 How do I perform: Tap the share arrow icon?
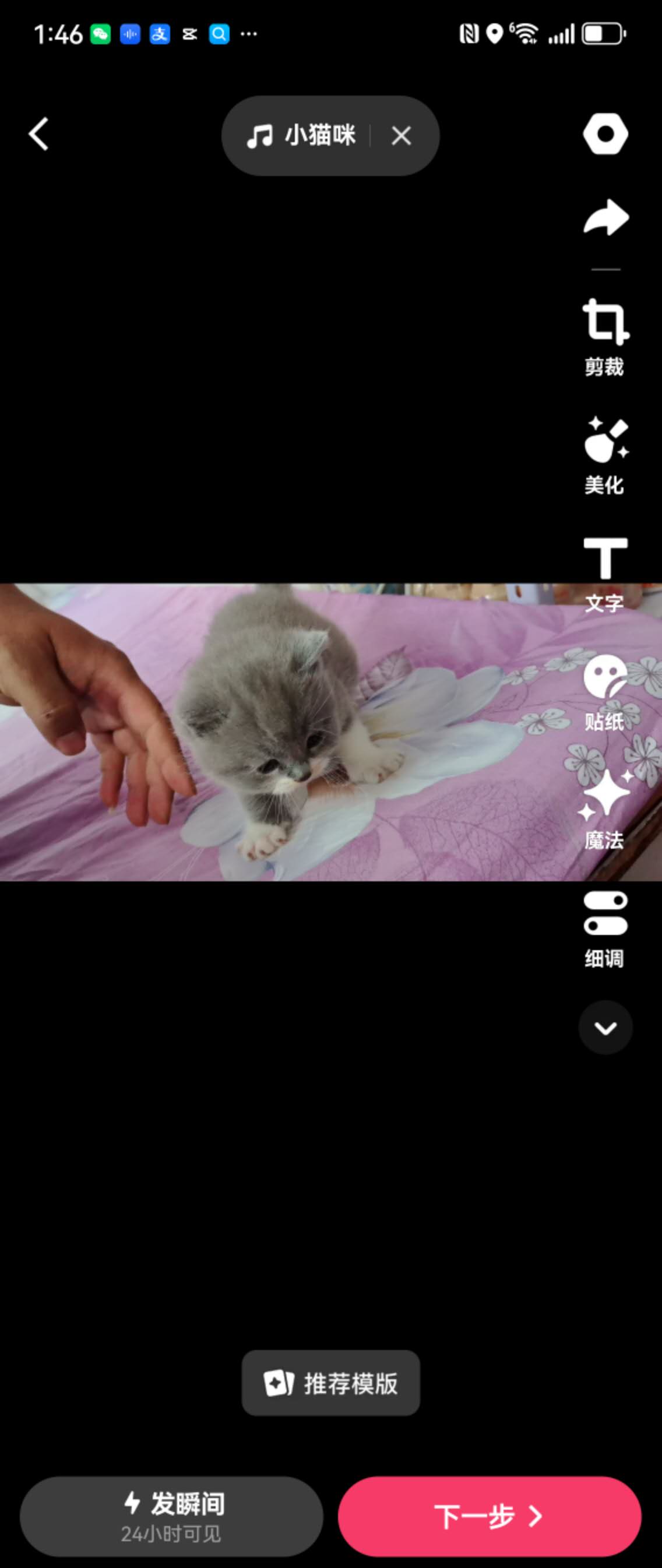coord(605,217)
